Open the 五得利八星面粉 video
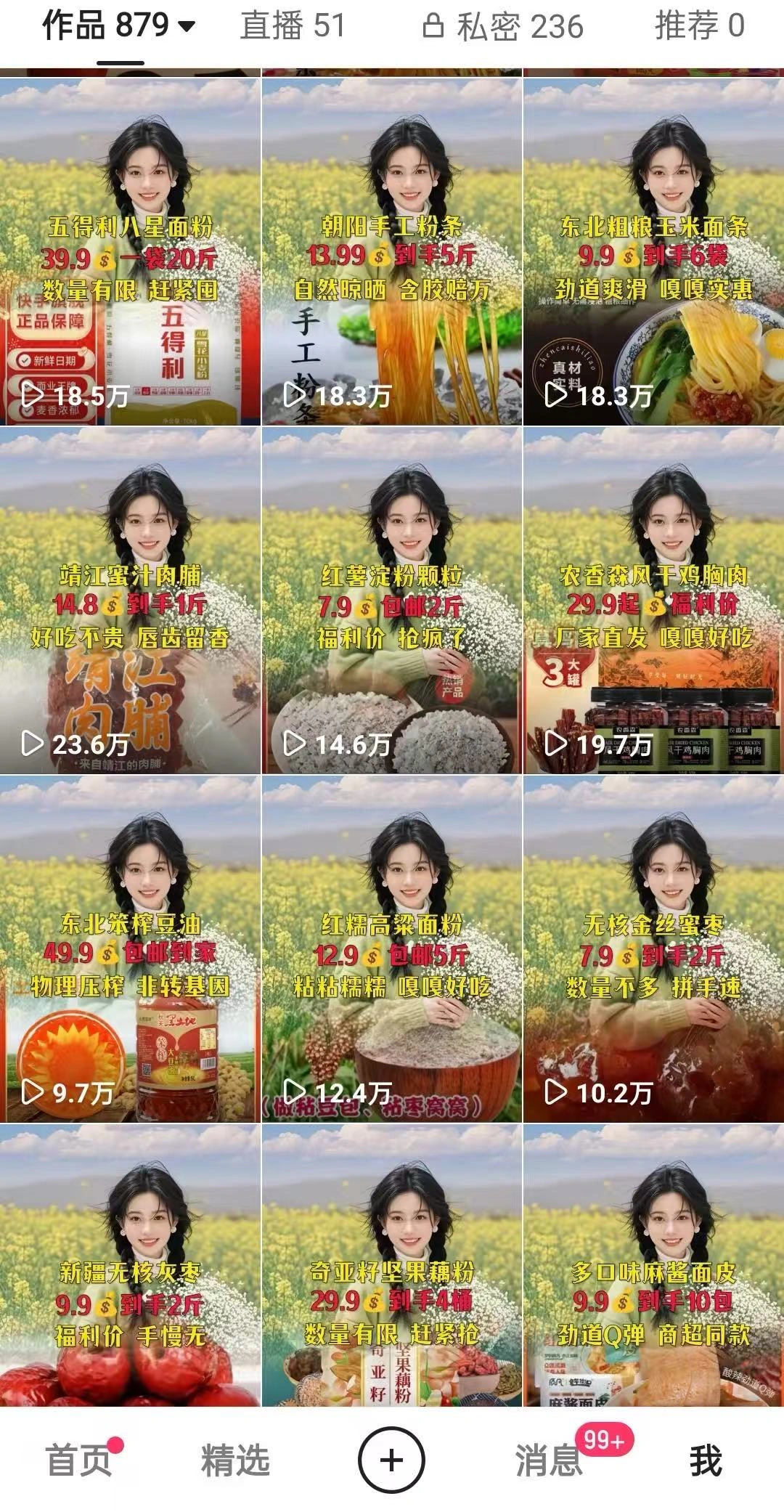The height and width of the screenshot is (1512, 784). pos(130,251)
